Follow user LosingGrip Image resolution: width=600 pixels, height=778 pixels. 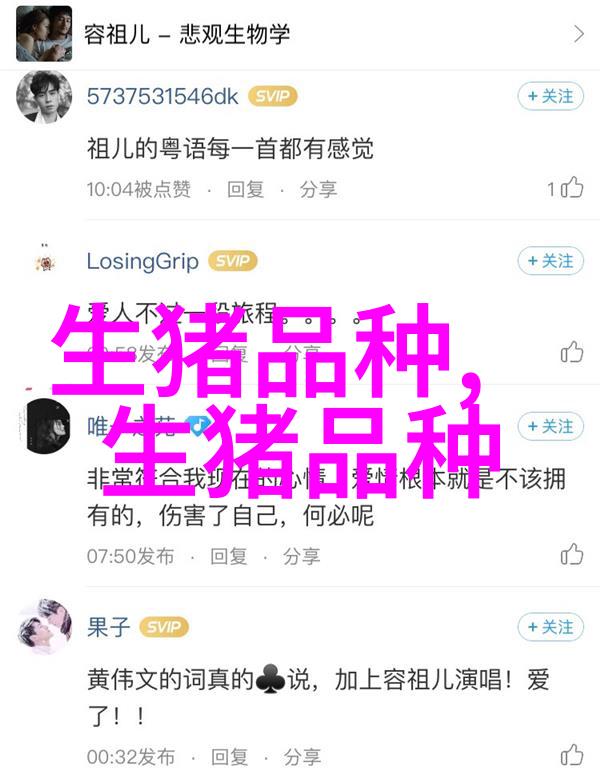[549, 261]
